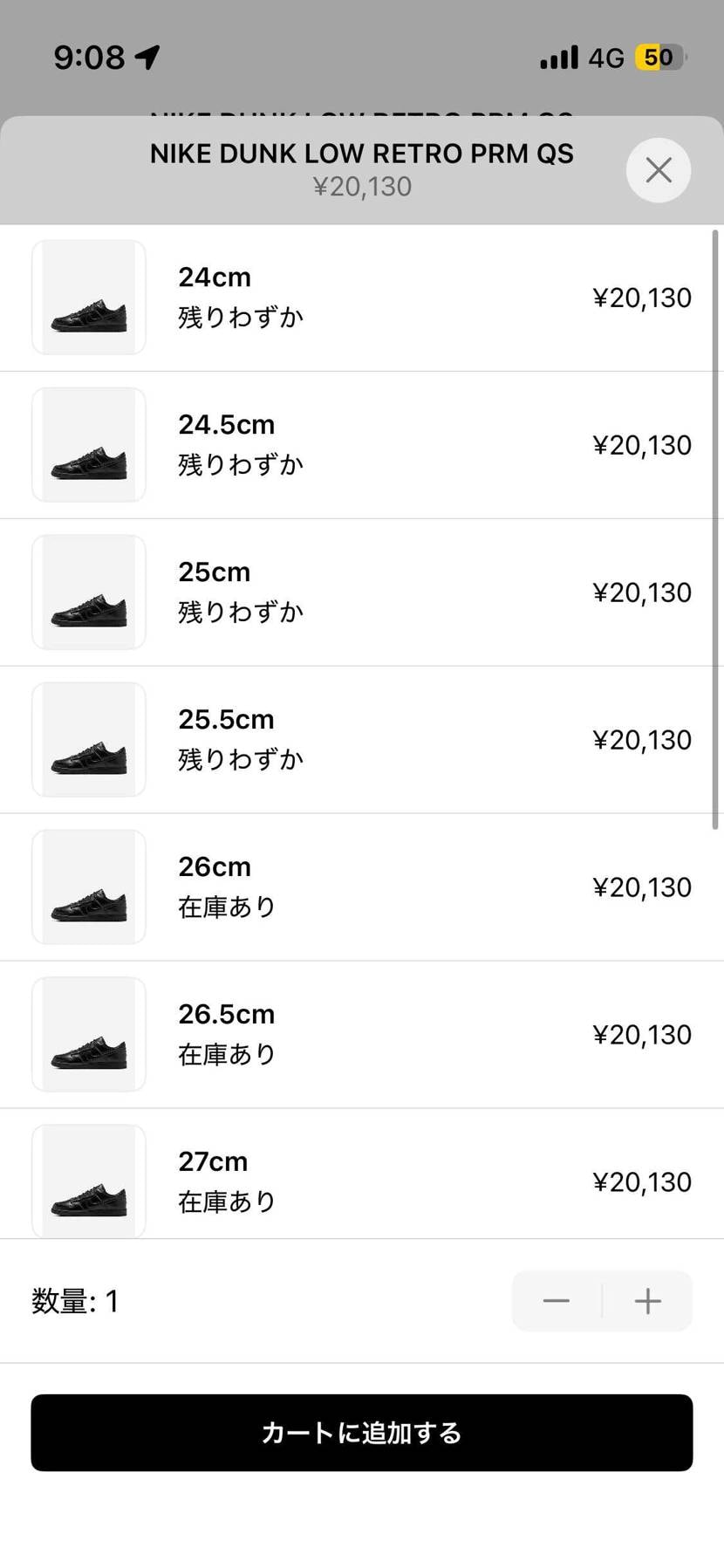The image size is (724, 1568).
Task: Choose the 26cm in-stock size
Action: coord(362,887)
